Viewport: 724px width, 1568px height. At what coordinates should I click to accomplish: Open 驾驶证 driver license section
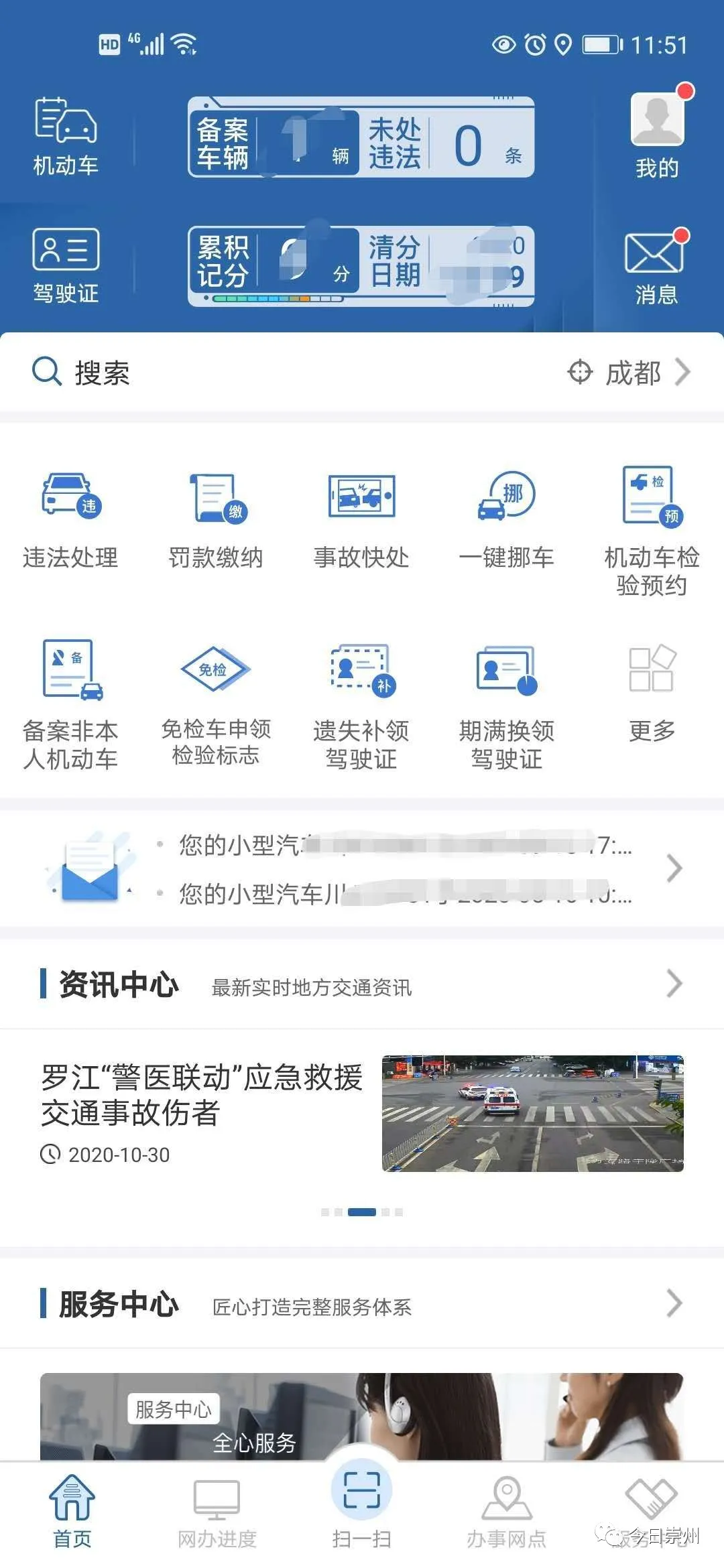coord(66,265)
